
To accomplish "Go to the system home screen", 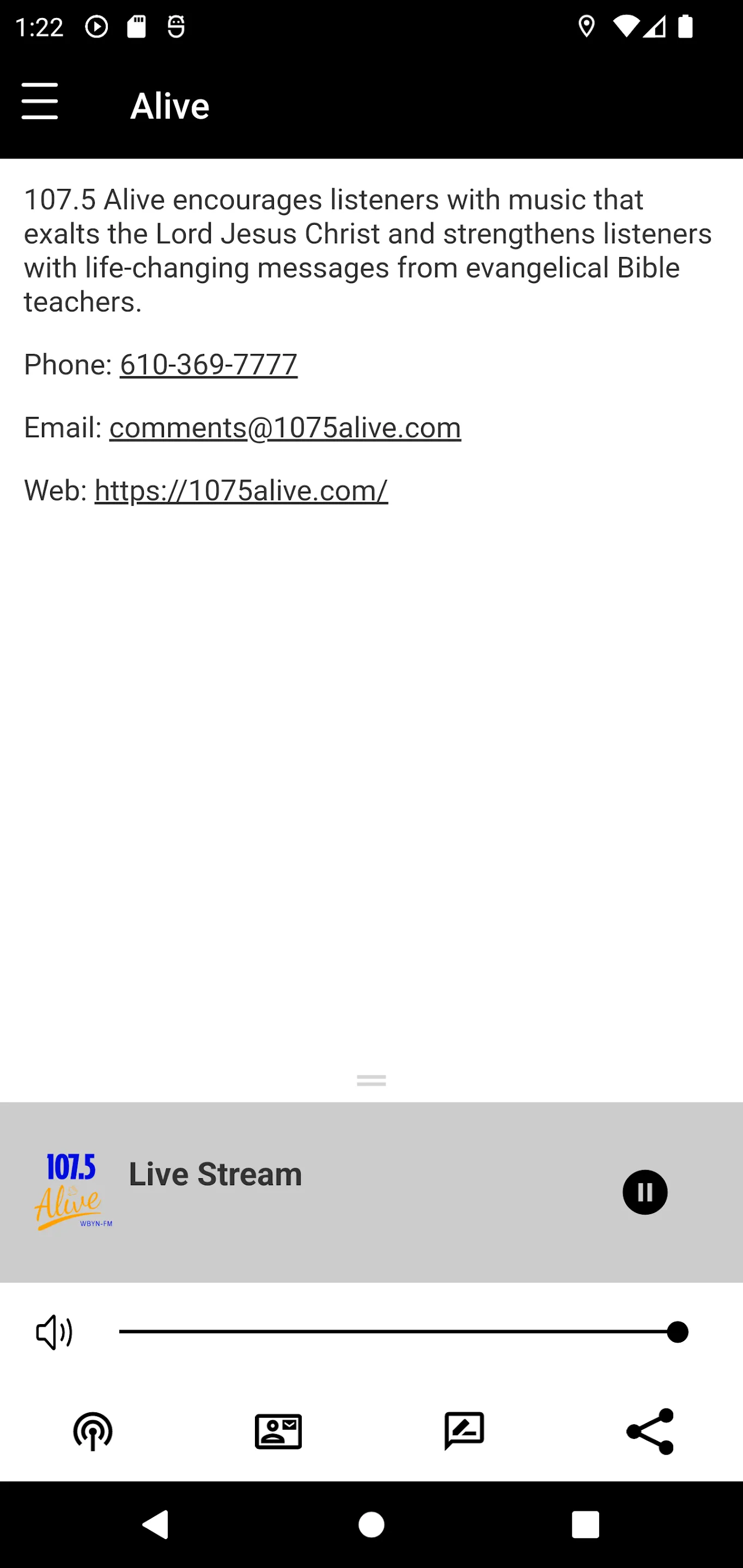I will [371, 1525].
